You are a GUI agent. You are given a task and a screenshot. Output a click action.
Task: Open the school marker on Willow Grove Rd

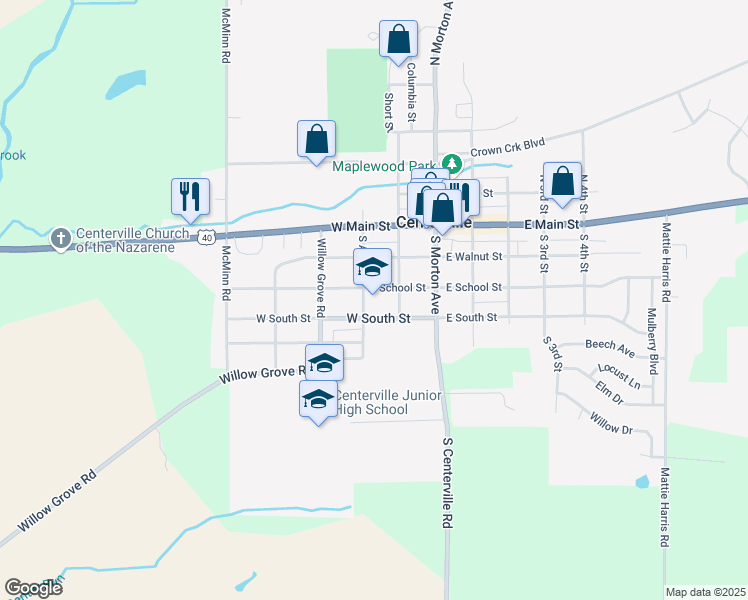[324, 363]
